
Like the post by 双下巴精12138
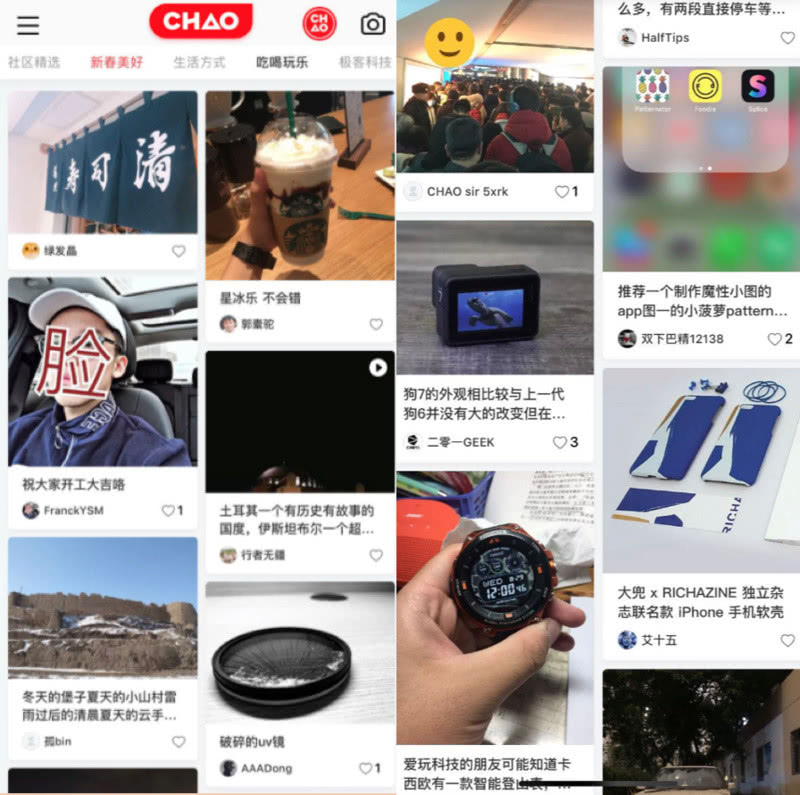(x=774, y=339)
